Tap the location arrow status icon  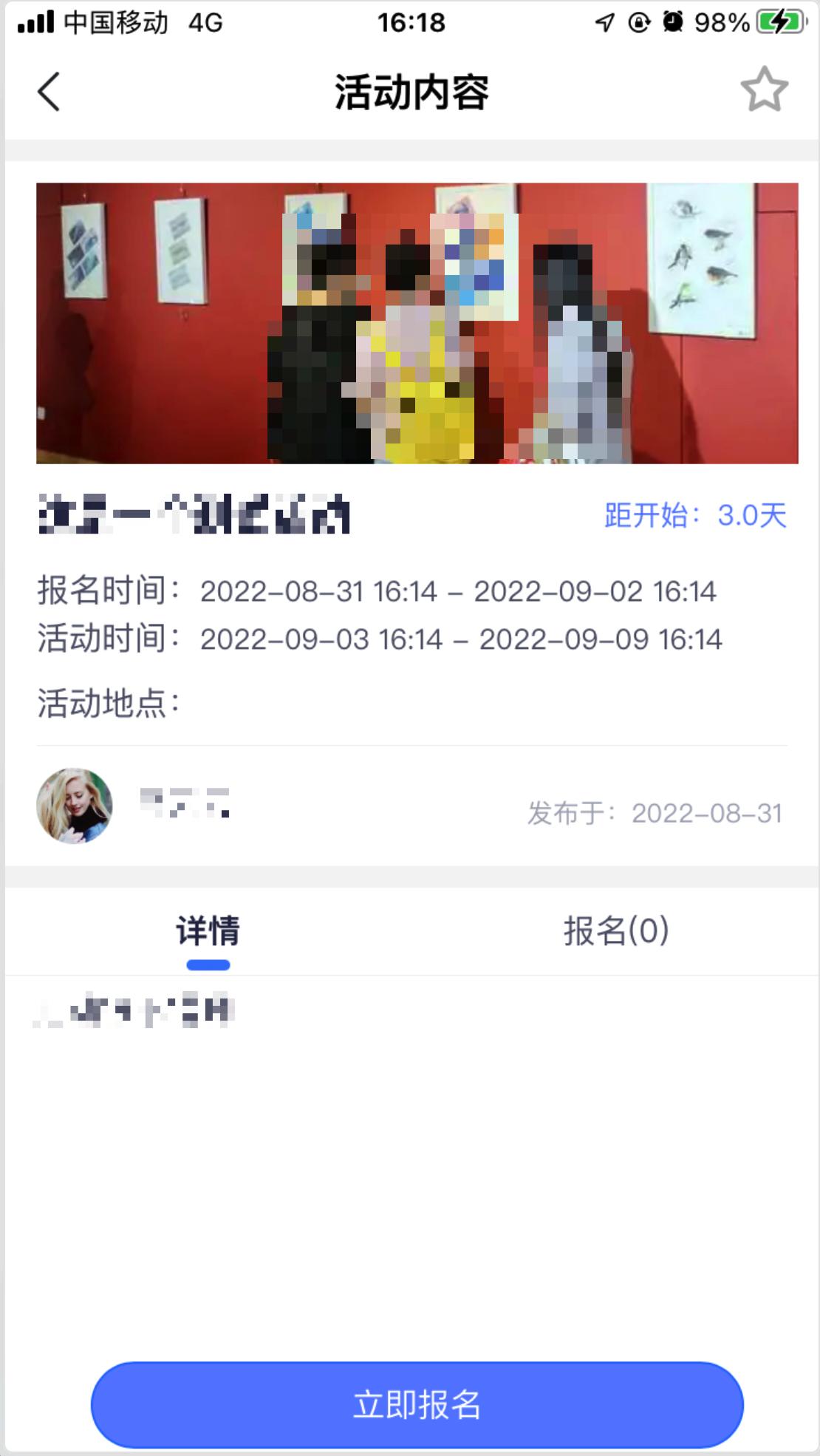point(602,21)
